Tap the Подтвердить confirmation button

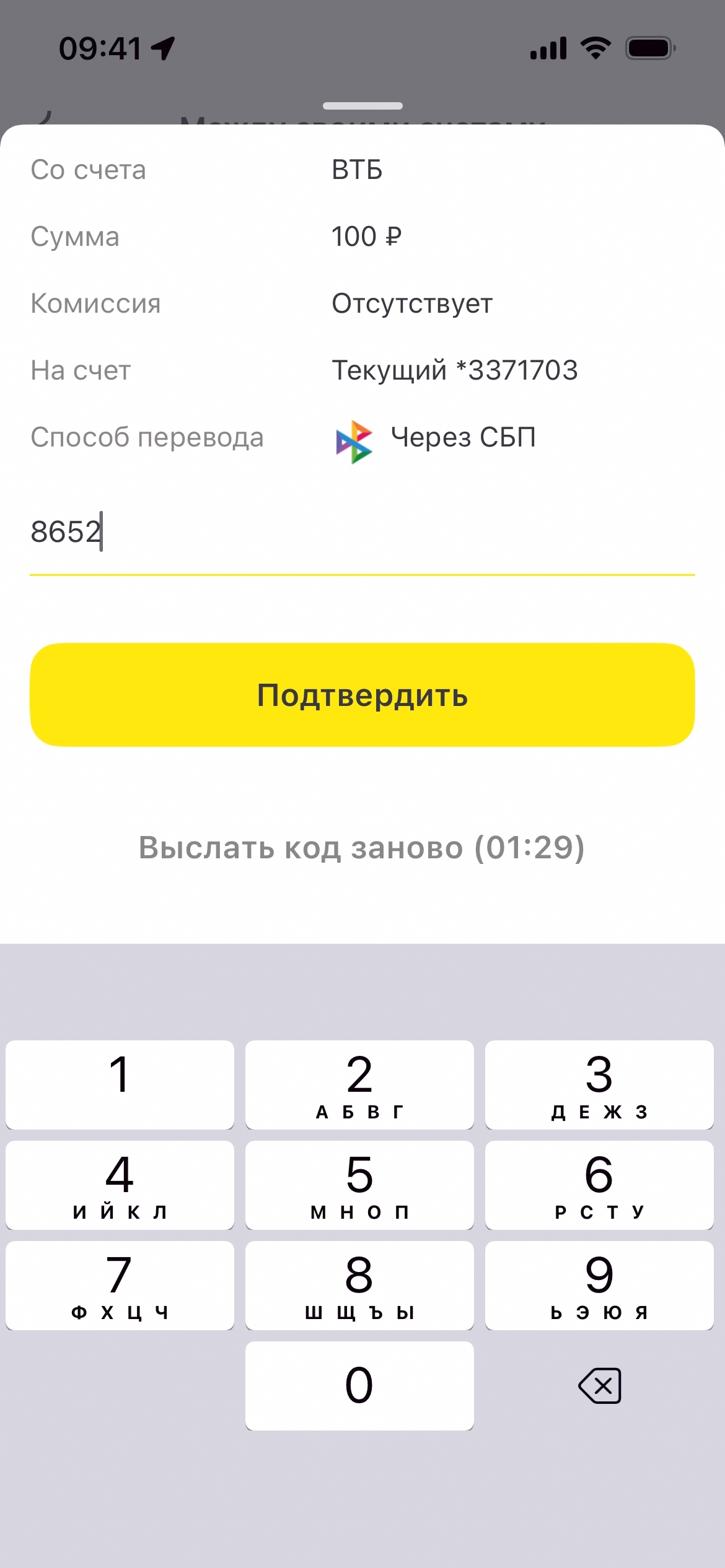pos(362,695)
